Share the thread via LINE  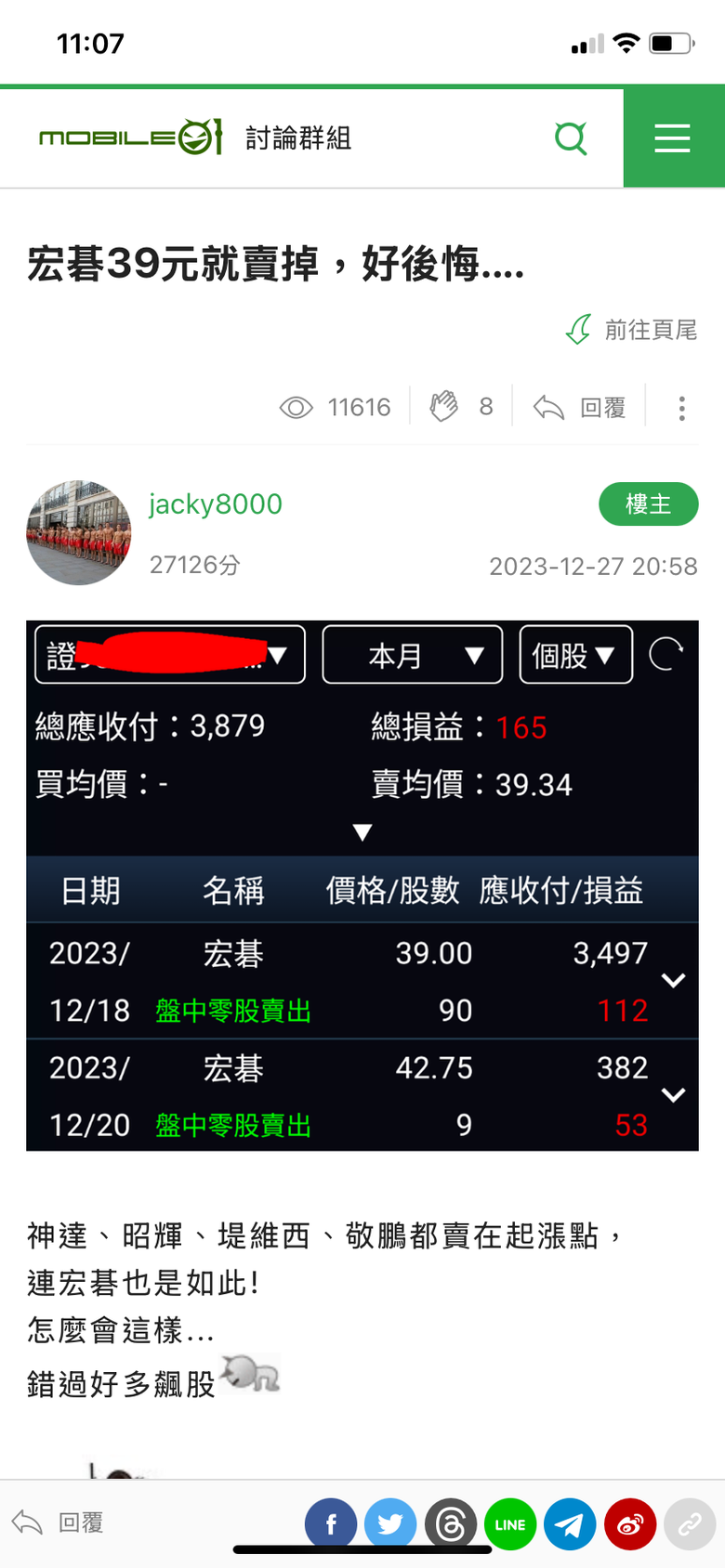510,1524
